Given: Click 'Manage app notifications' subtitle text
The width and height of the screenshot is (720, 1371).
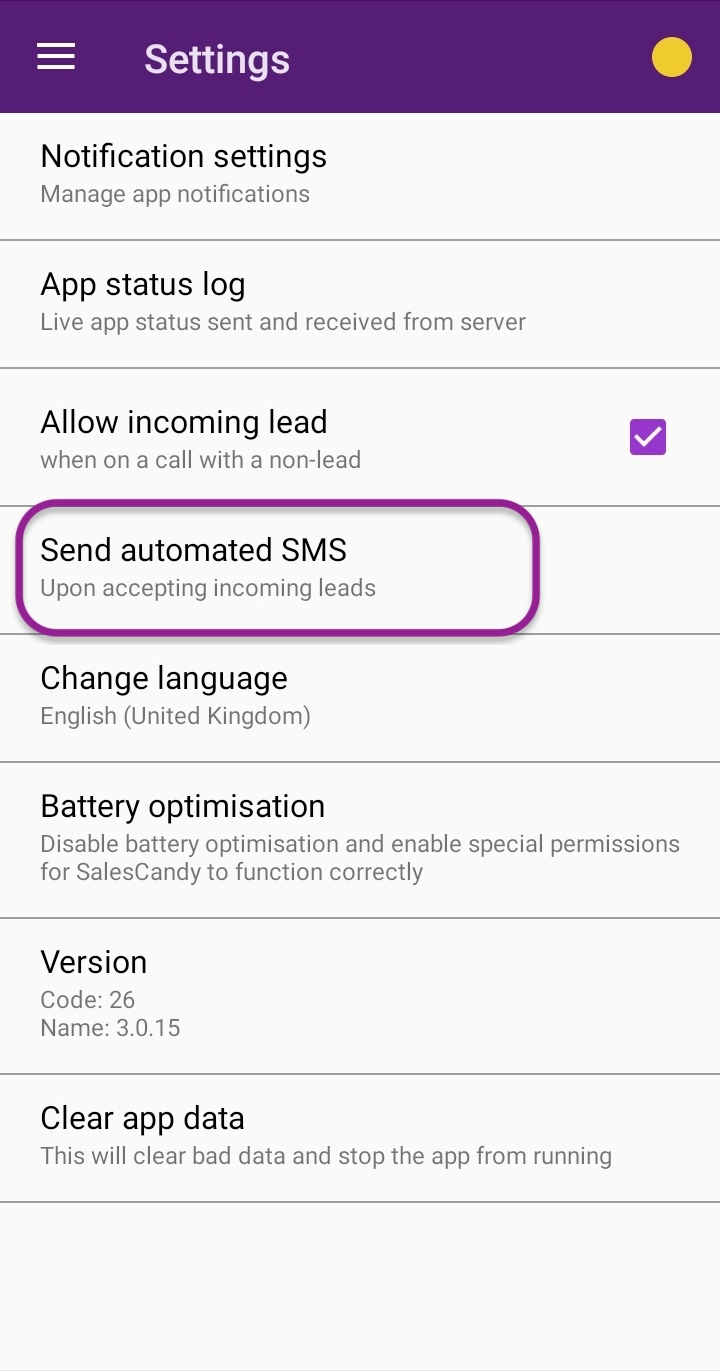Looking at the screenshot, I should [x=173, y=195].
